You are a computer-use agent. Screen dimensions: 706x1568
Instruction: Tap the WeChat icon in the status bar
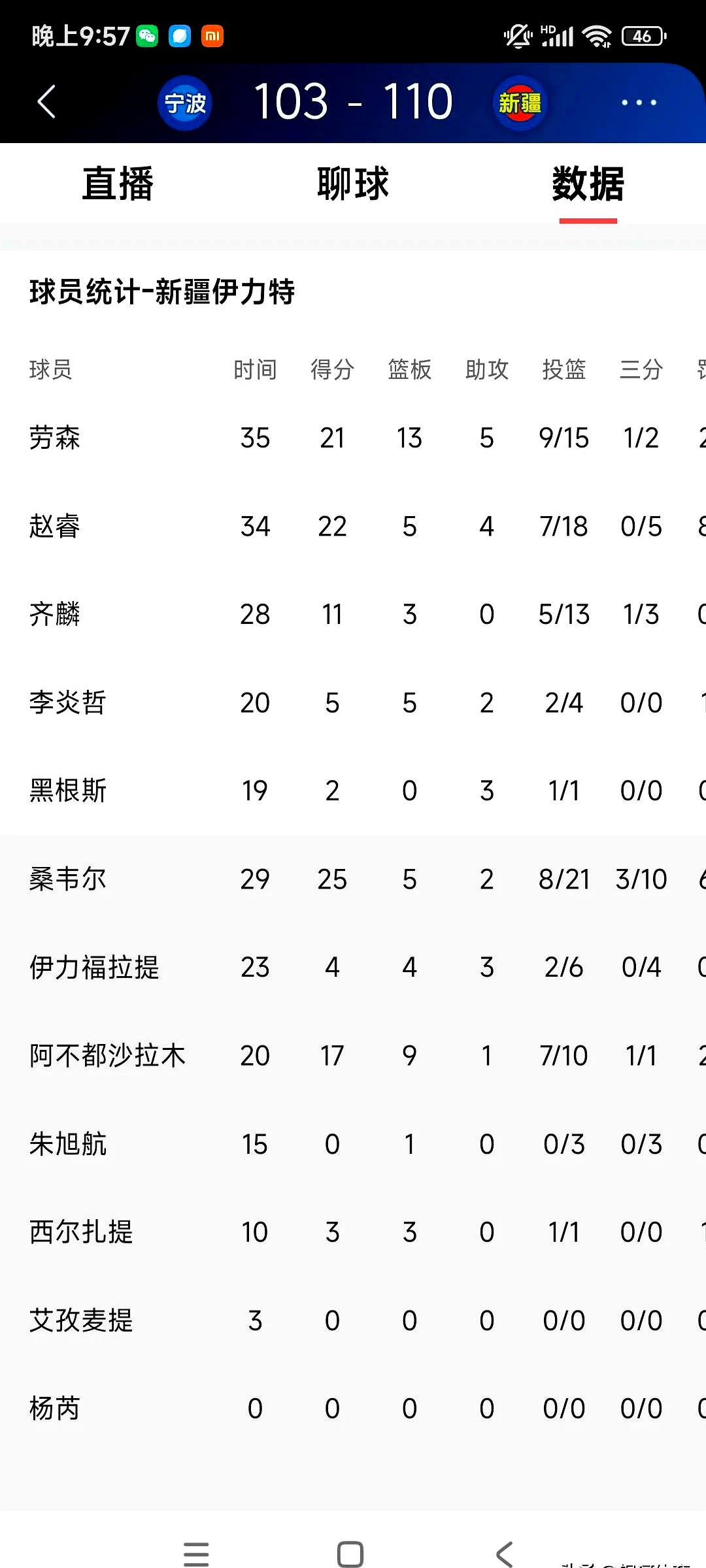[x=147, y=37]
